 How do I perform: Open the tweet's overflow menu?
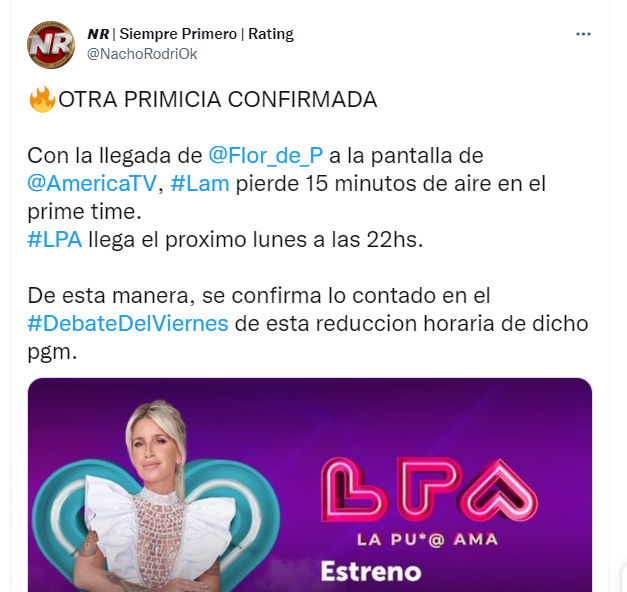click(x=584, y=34)
